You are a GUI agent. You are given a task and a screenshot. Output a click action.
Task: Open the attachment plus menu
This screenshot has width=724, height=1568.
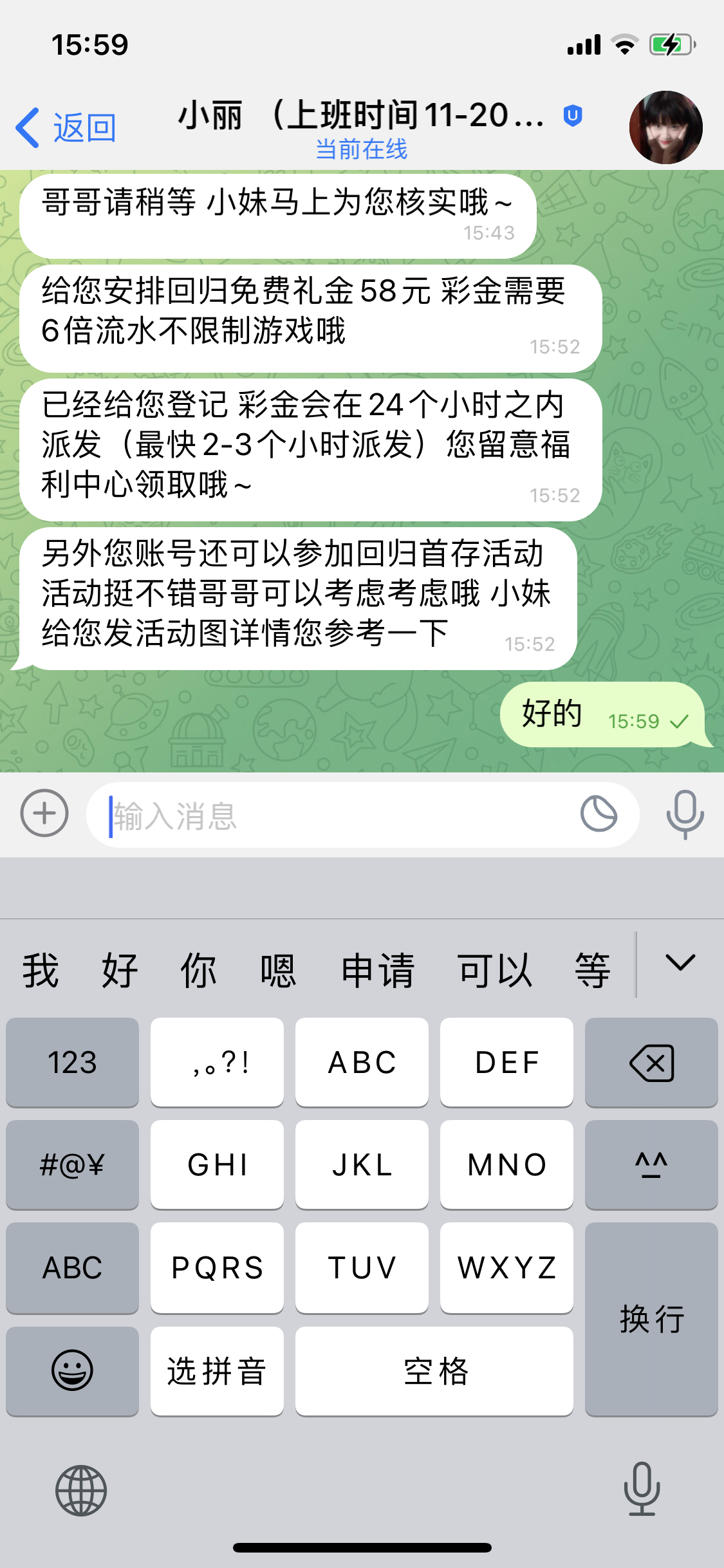[x=44, y=813]
